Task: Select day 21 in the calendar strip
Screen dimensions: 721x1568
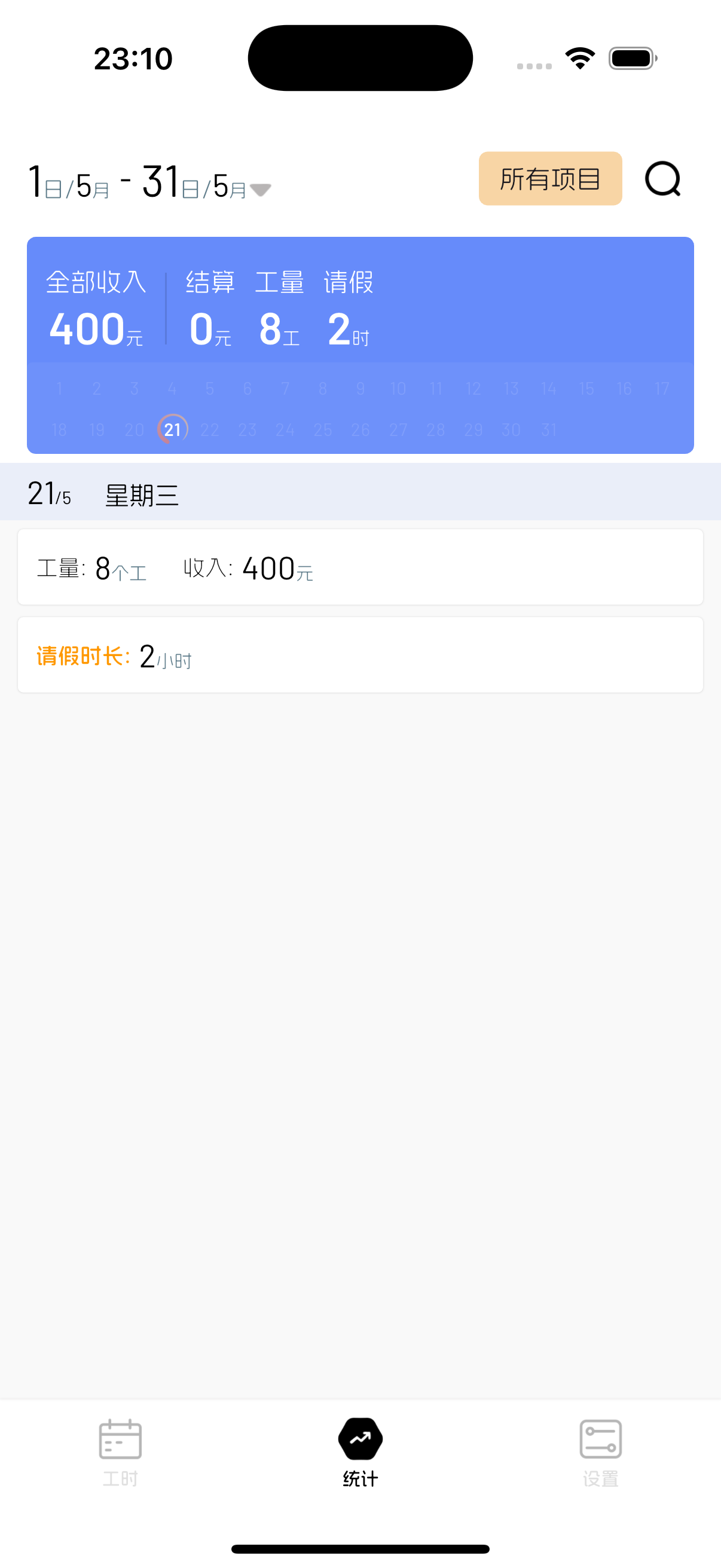Action: coord(173,429)
